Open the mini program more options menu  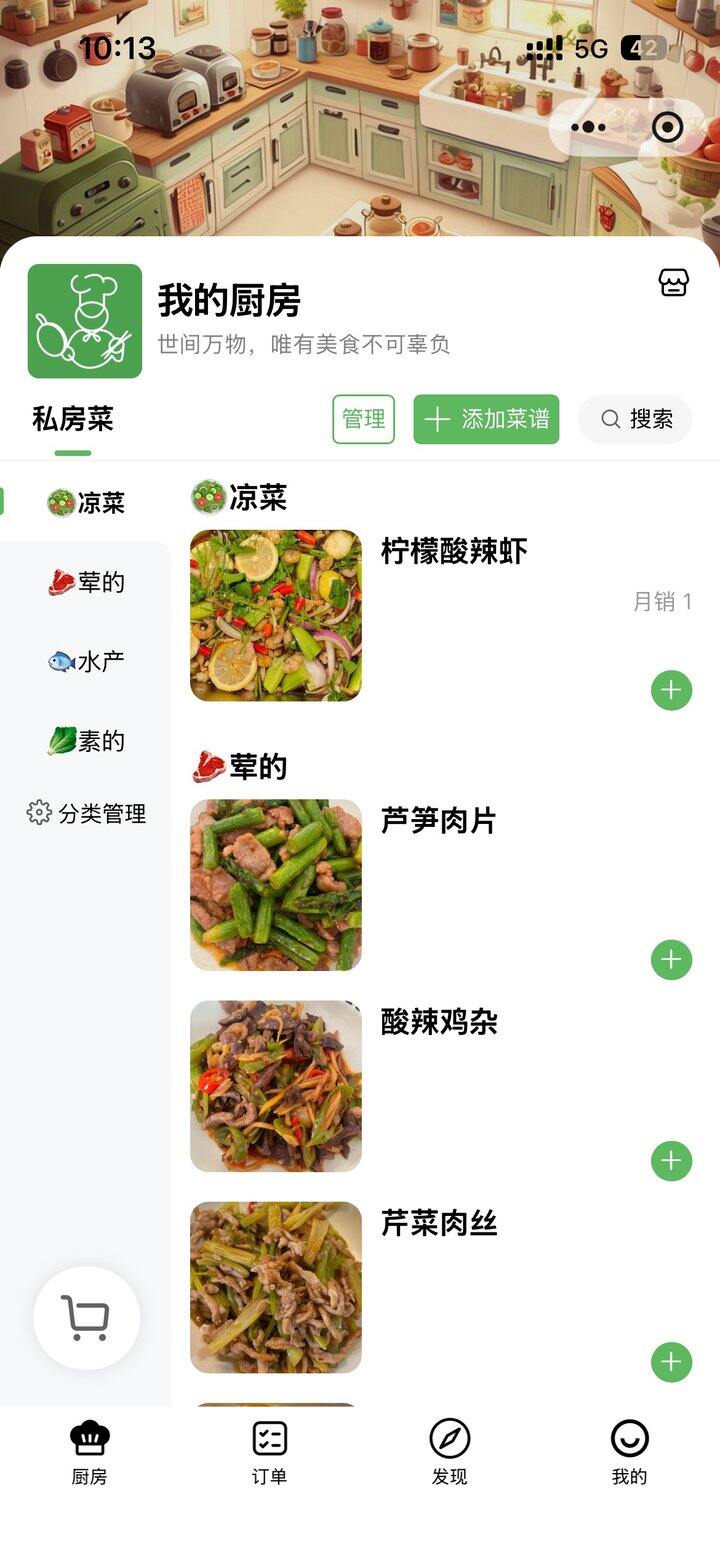pyautogui.click(x=588, y=127)
